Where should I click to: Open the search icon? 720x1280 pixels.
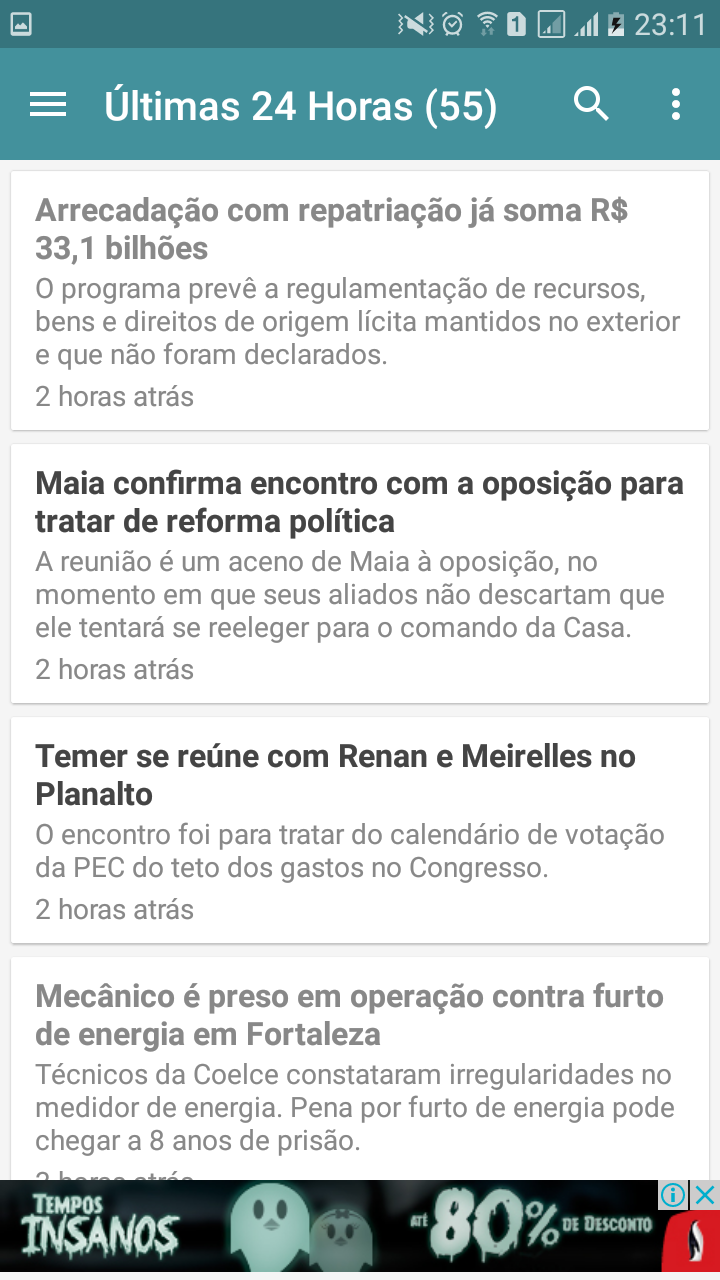pyautogui.click(x=591, y=104)
